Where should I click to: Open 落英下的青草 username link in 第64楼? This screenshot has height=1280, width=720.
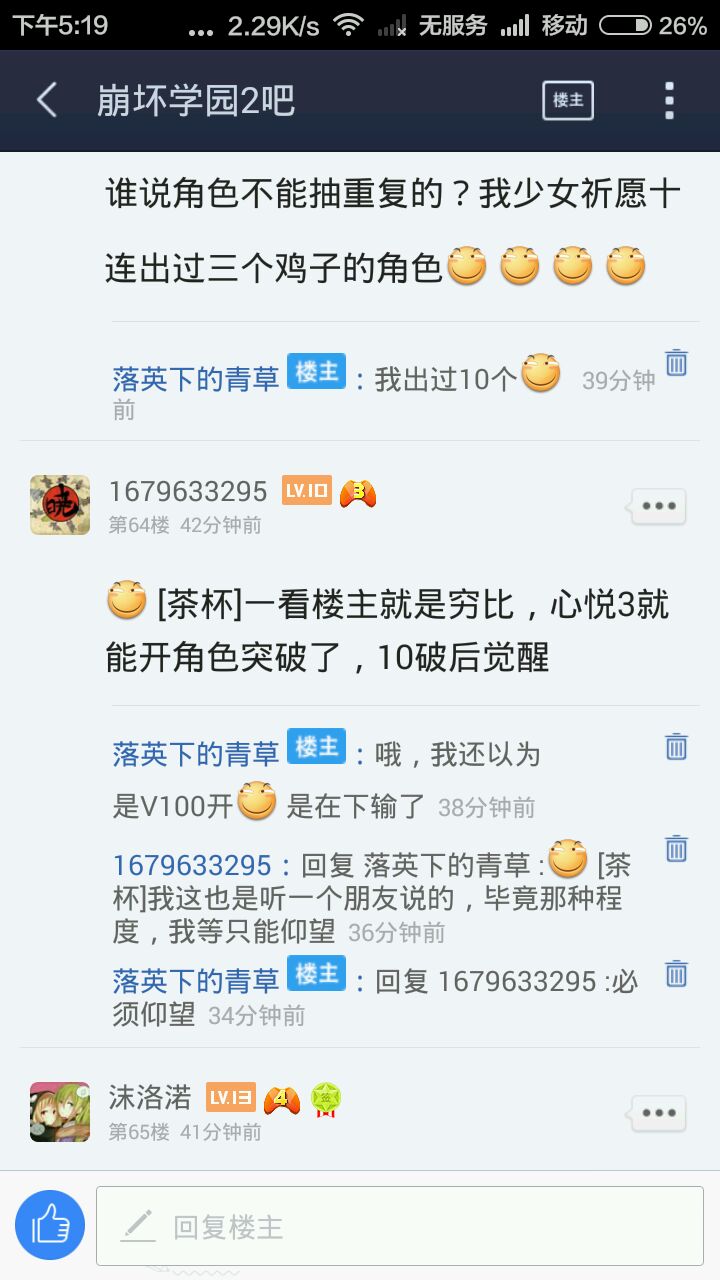[x=196, y=754]
